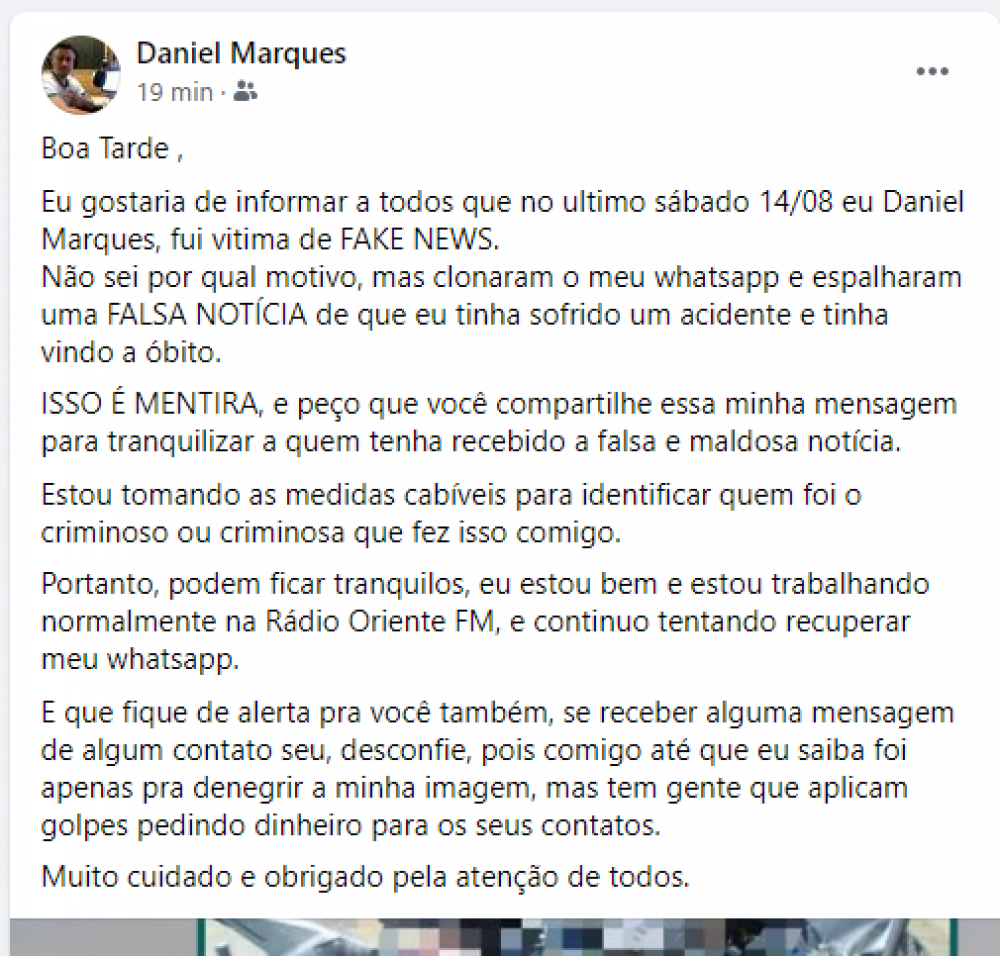Open Daniel Marques' profile from his name

(x=241, y=53)
